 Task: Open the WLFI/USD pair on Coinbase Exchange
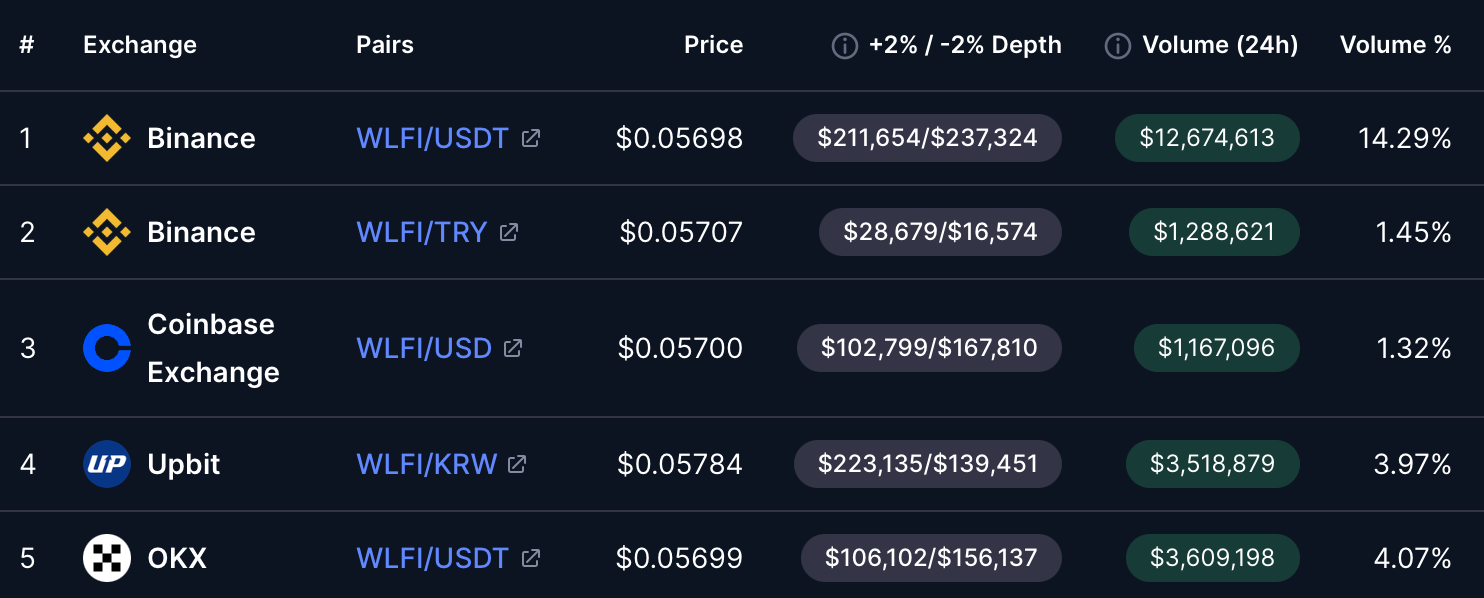coord(439,348)
